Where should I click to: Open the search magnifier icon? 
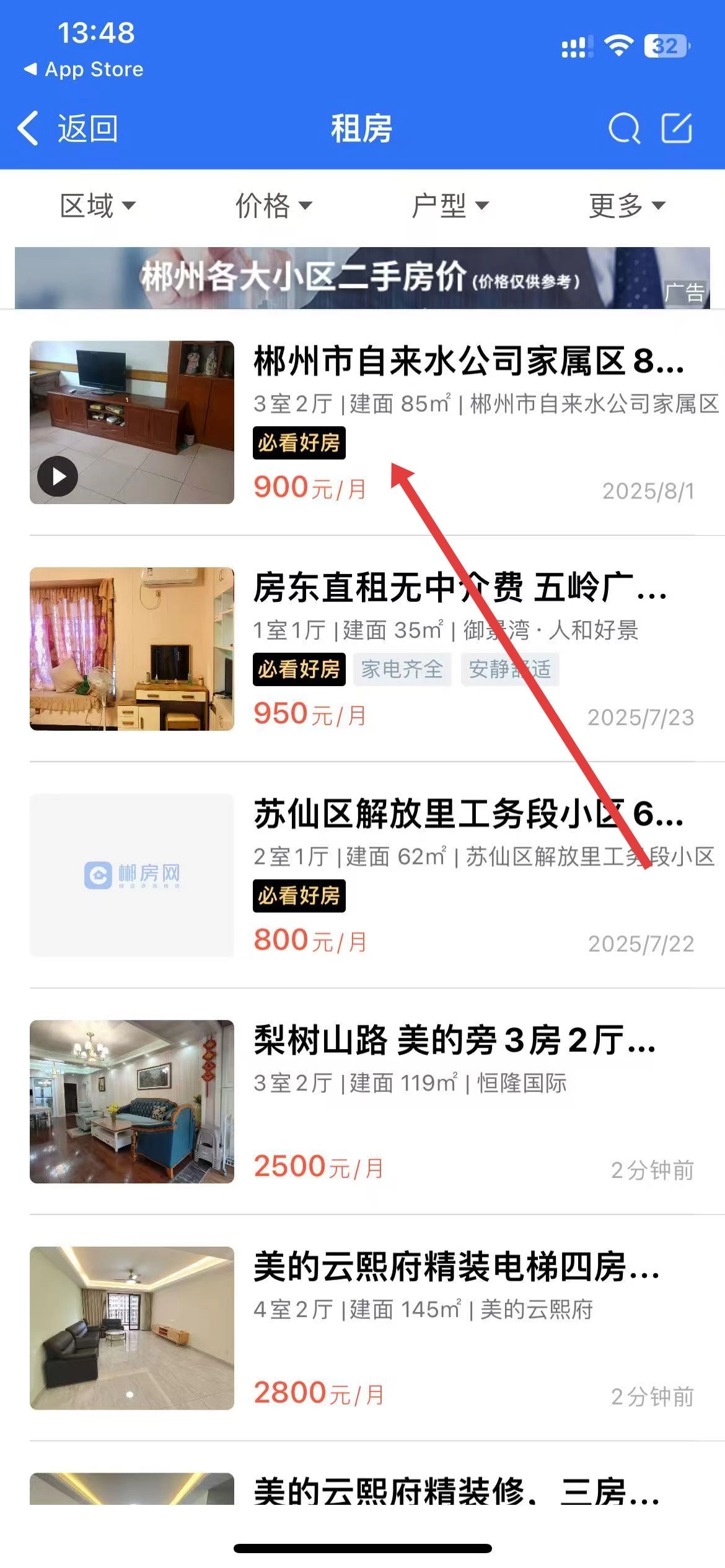tap(623, 129)
